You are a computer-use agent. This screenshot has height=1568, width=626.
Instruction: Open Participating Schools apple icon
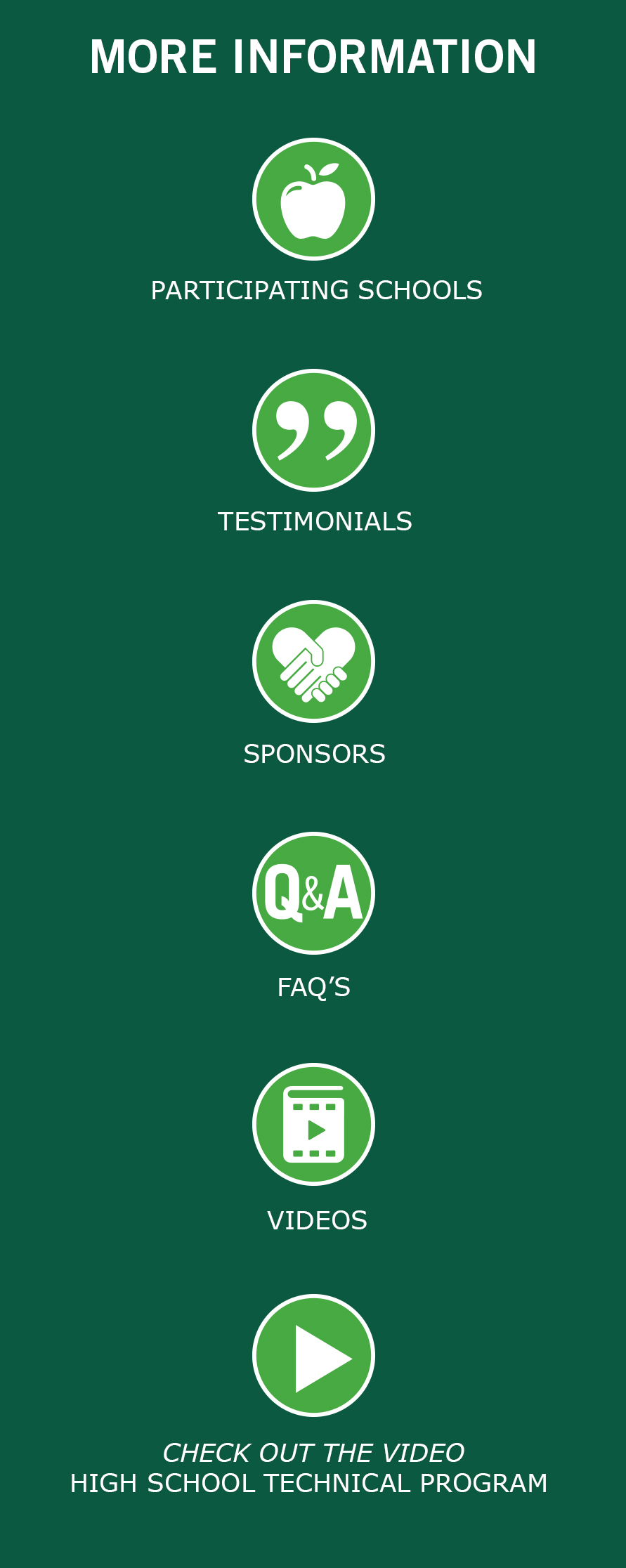coord(313,200)
